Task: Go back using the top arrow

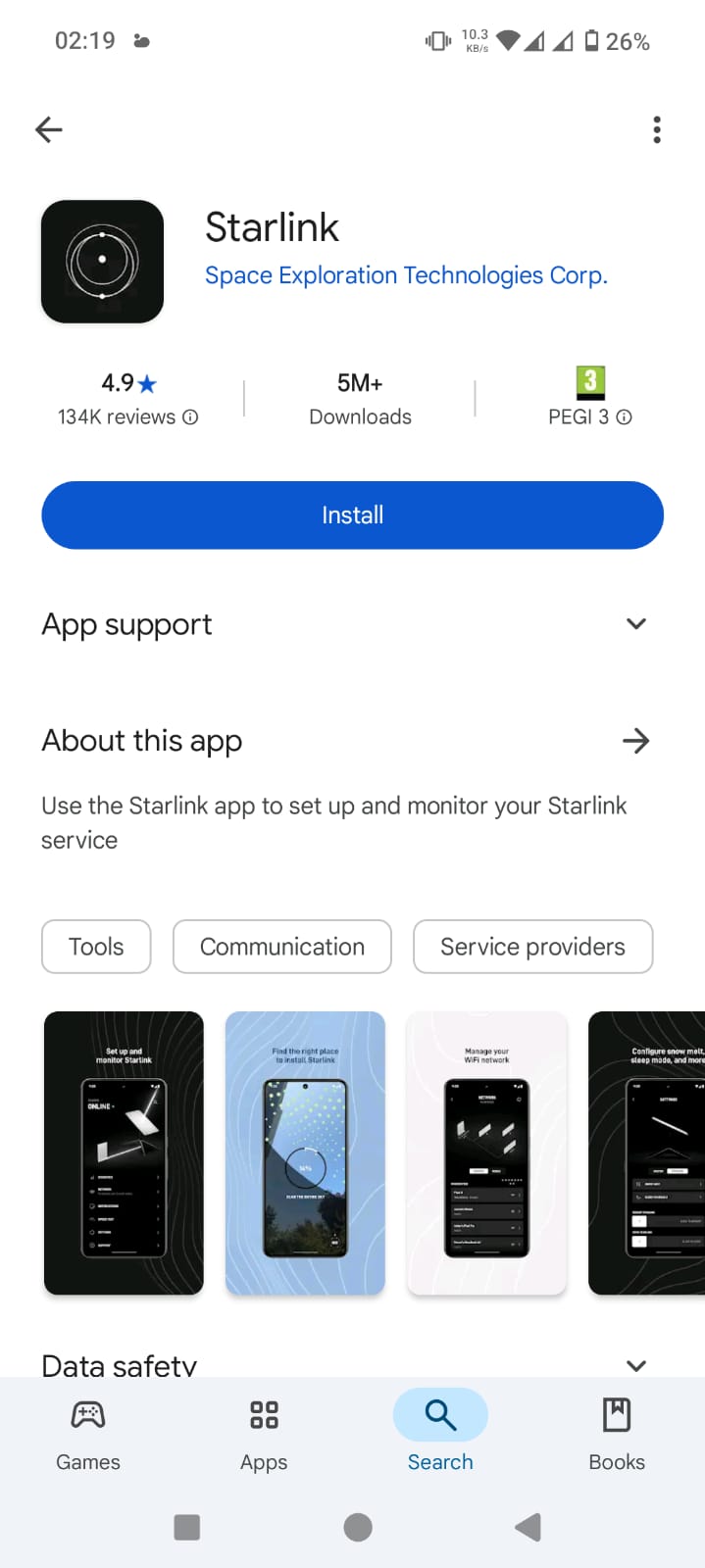Action: point(48,129)
